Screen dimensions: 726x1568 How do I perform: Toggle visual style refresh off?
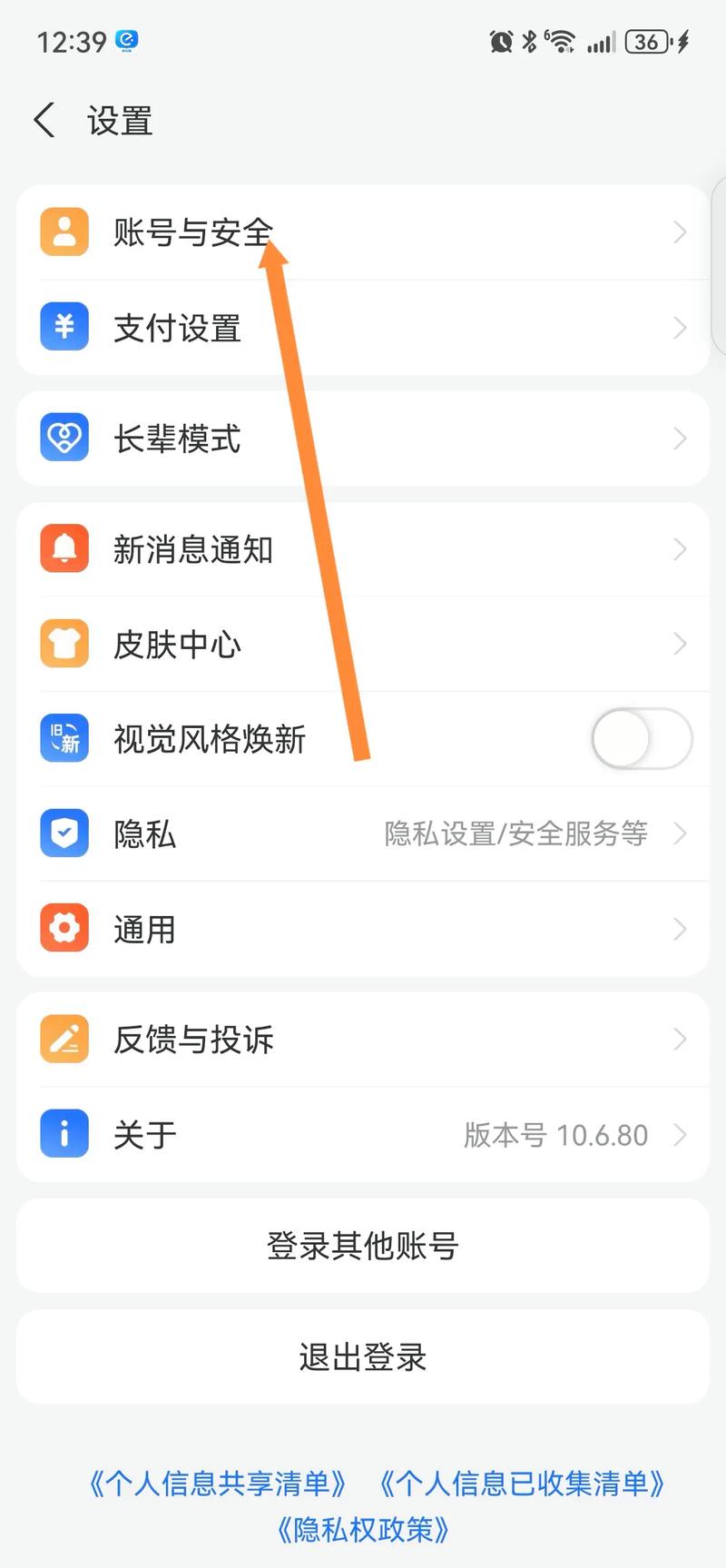click(641, 738)
